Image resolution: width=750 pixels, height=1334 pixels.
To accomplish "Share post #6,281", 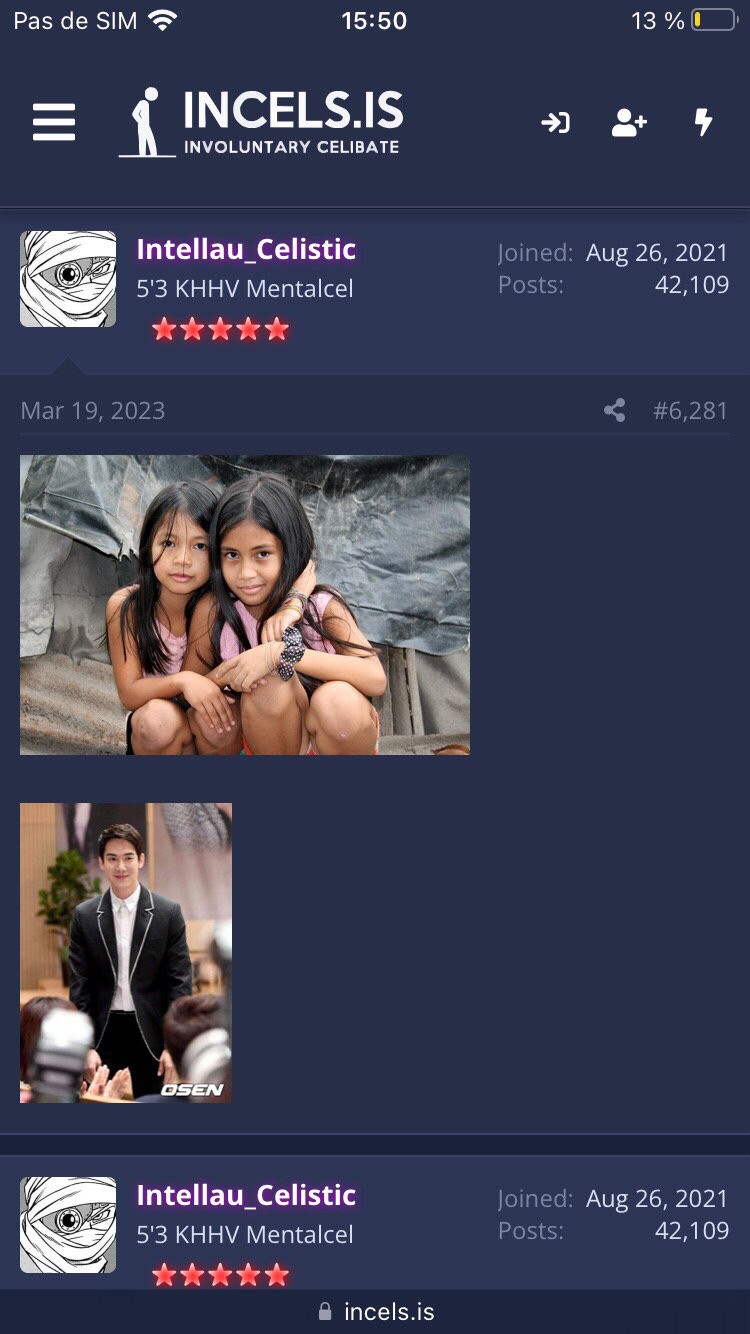I will click(x=615, y=410).
